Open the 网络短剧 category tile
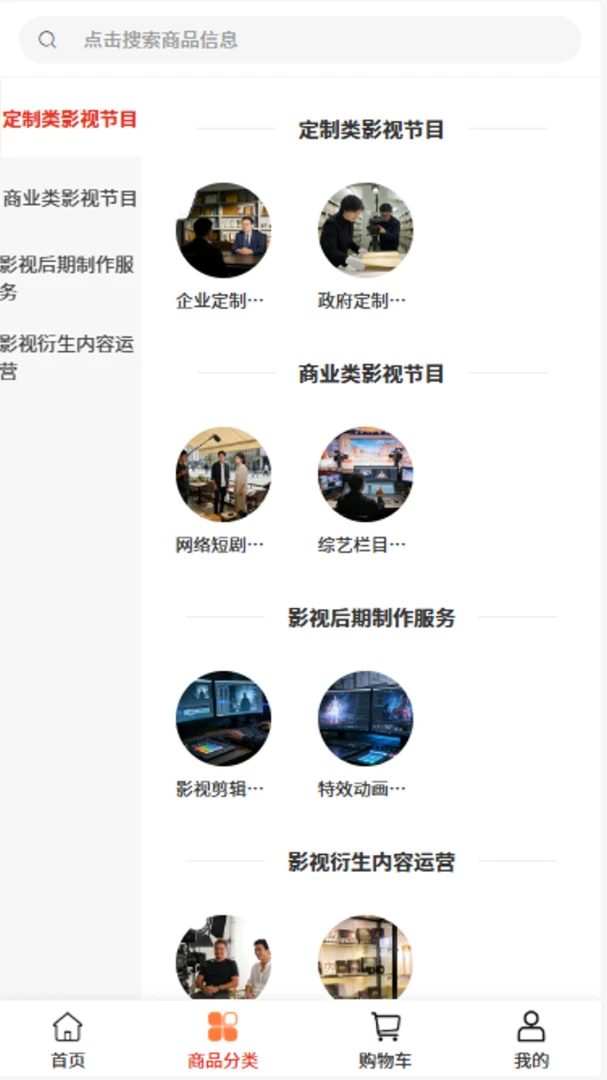Viewport: 607px width, 1080px height. tap(223, 490)
